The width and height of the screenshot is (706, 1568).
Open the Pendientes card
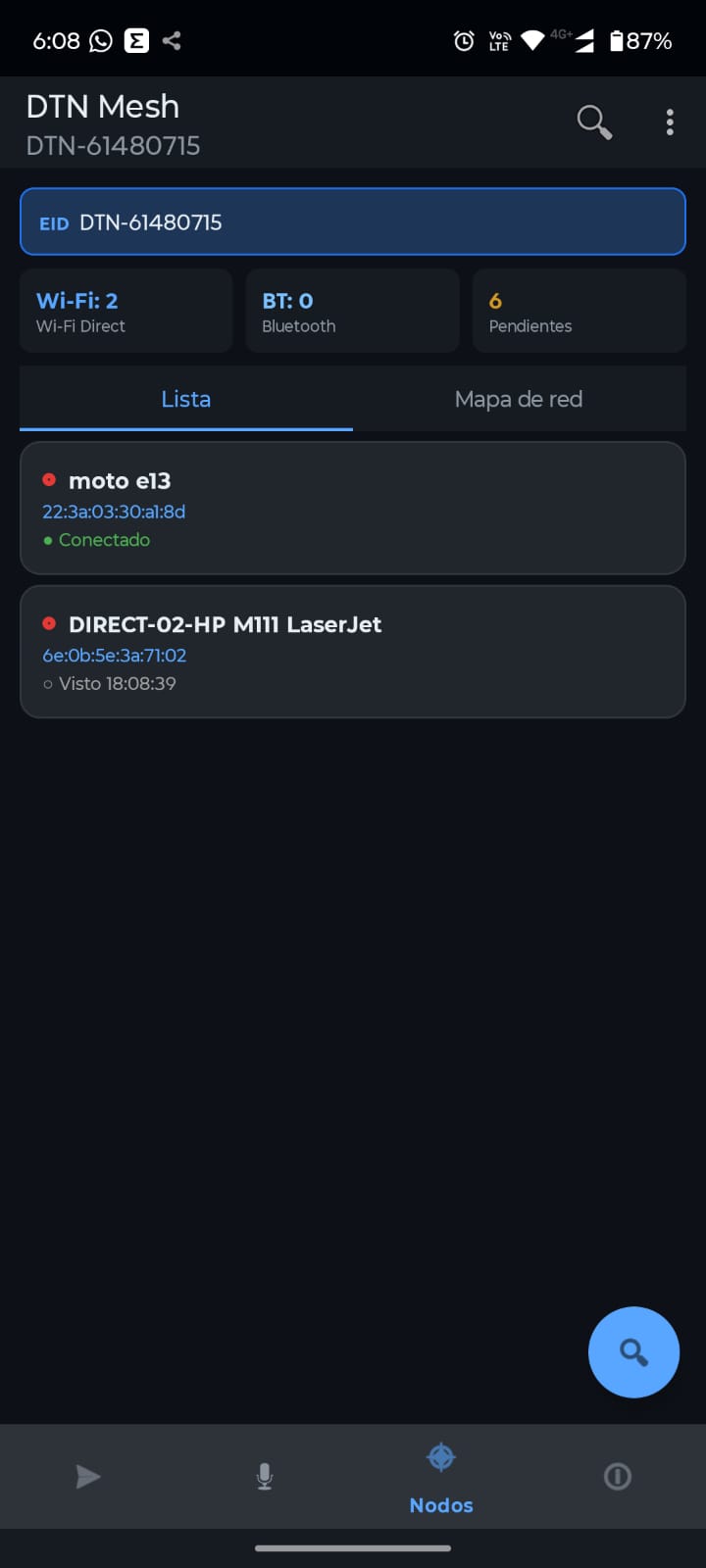click(x=579, y=311)
